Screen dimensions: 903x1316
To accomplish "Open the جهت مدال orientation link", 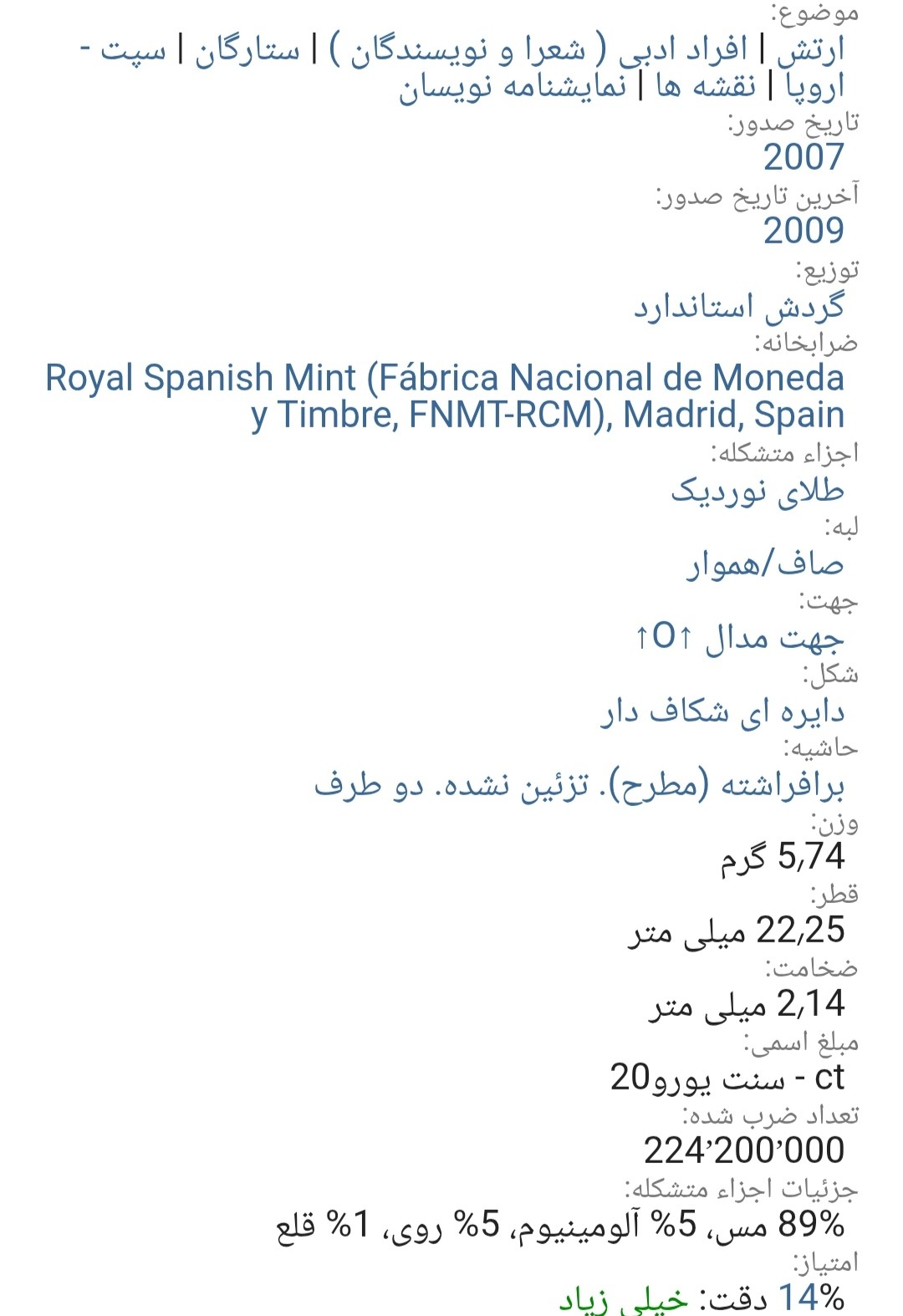I will pyautogui.click(x=739, y=638).
